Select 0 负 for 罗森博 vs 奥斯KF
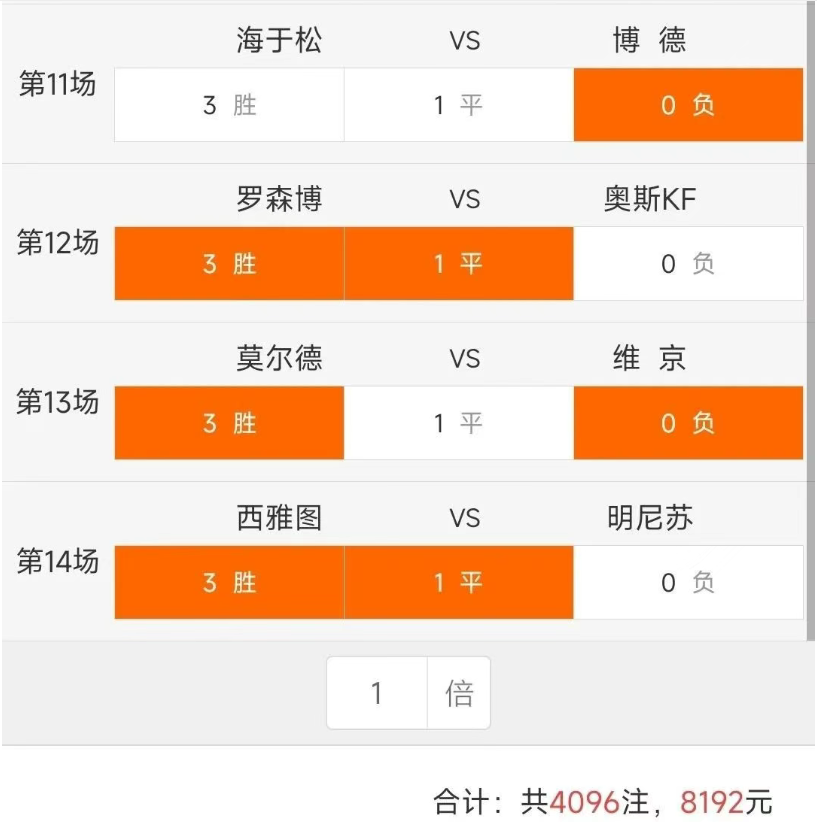This screenshot has height=822, width=817. (x=688, y=264)
